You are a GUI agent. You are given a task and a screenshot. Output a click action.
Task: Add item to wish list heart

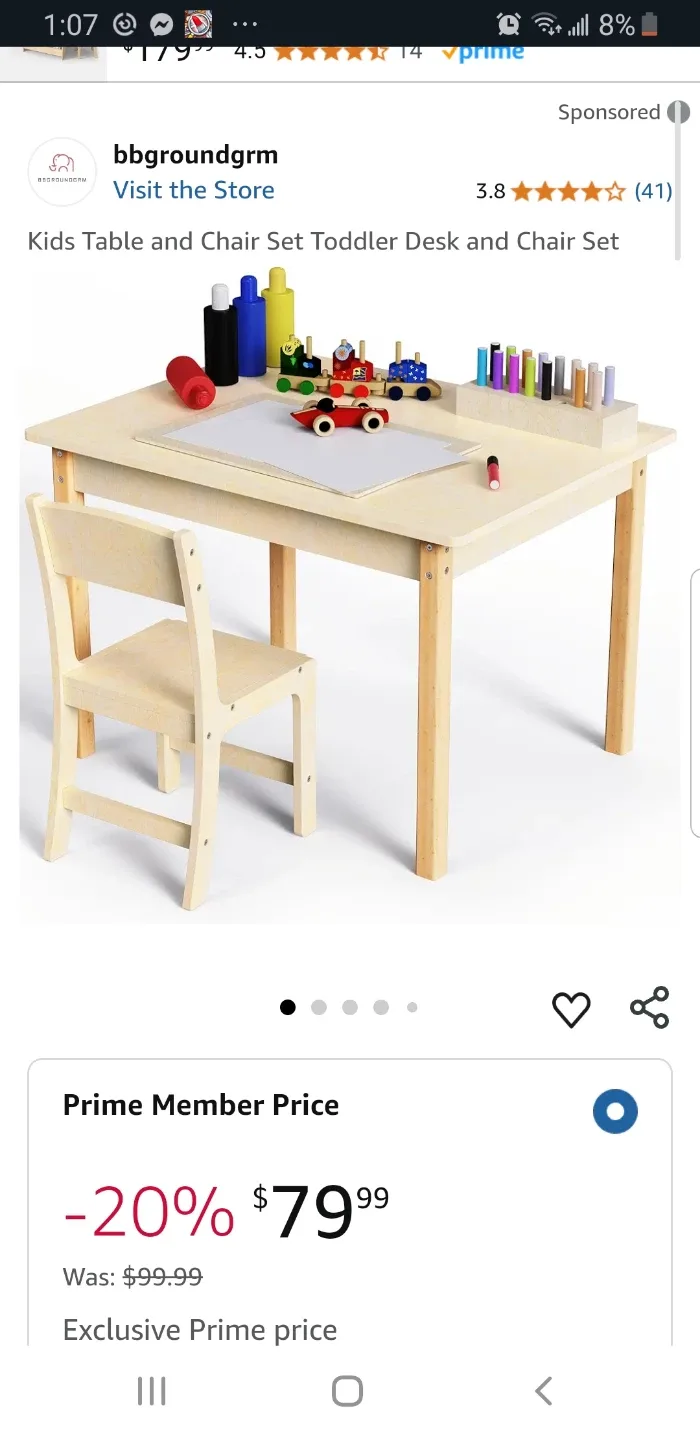click(571, 1009)
